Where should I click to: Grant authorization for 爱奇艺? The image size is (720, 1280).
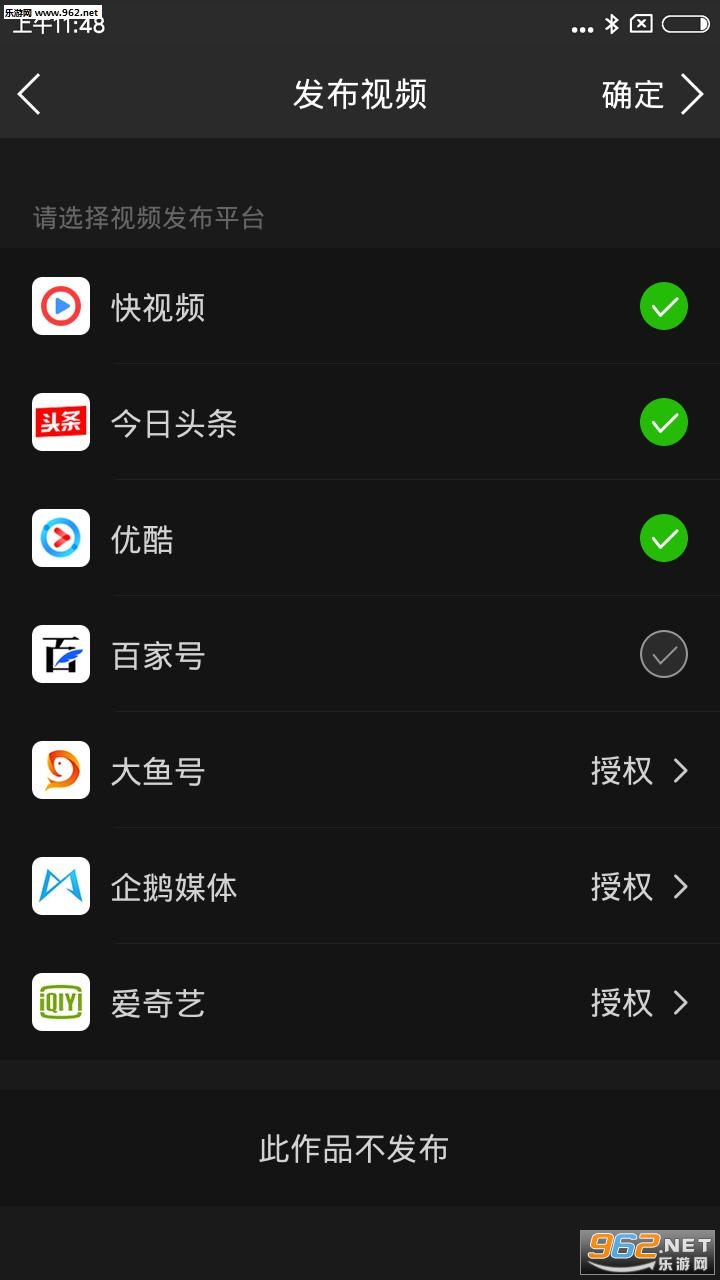pyautogui.click(x=640, y=1003)
